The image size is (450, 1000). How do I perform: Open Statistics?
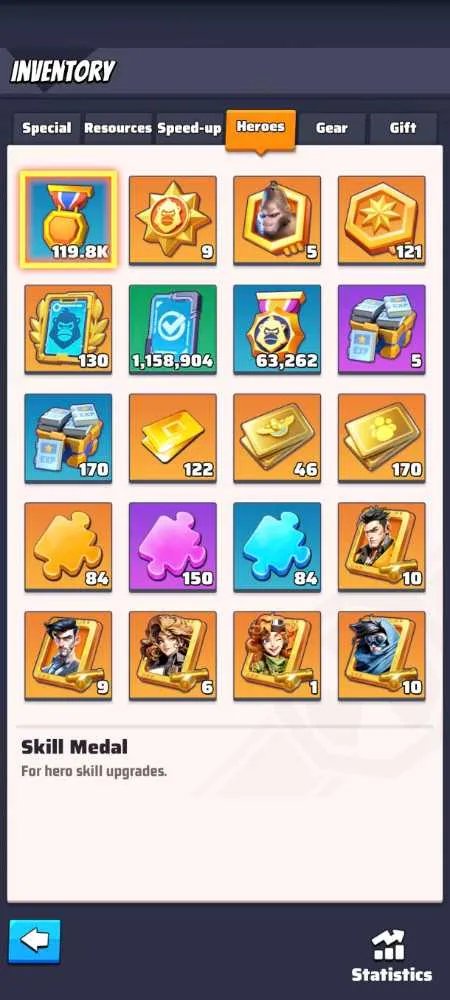point(391,955)
